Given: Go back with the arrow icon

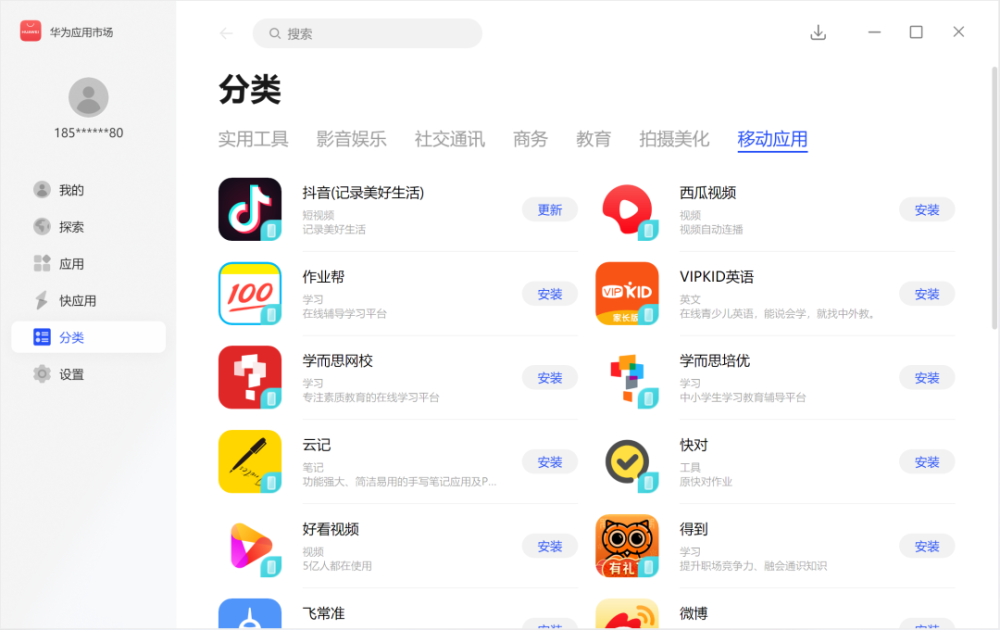Looking at the screenshot, I should (x=226, y=33).
